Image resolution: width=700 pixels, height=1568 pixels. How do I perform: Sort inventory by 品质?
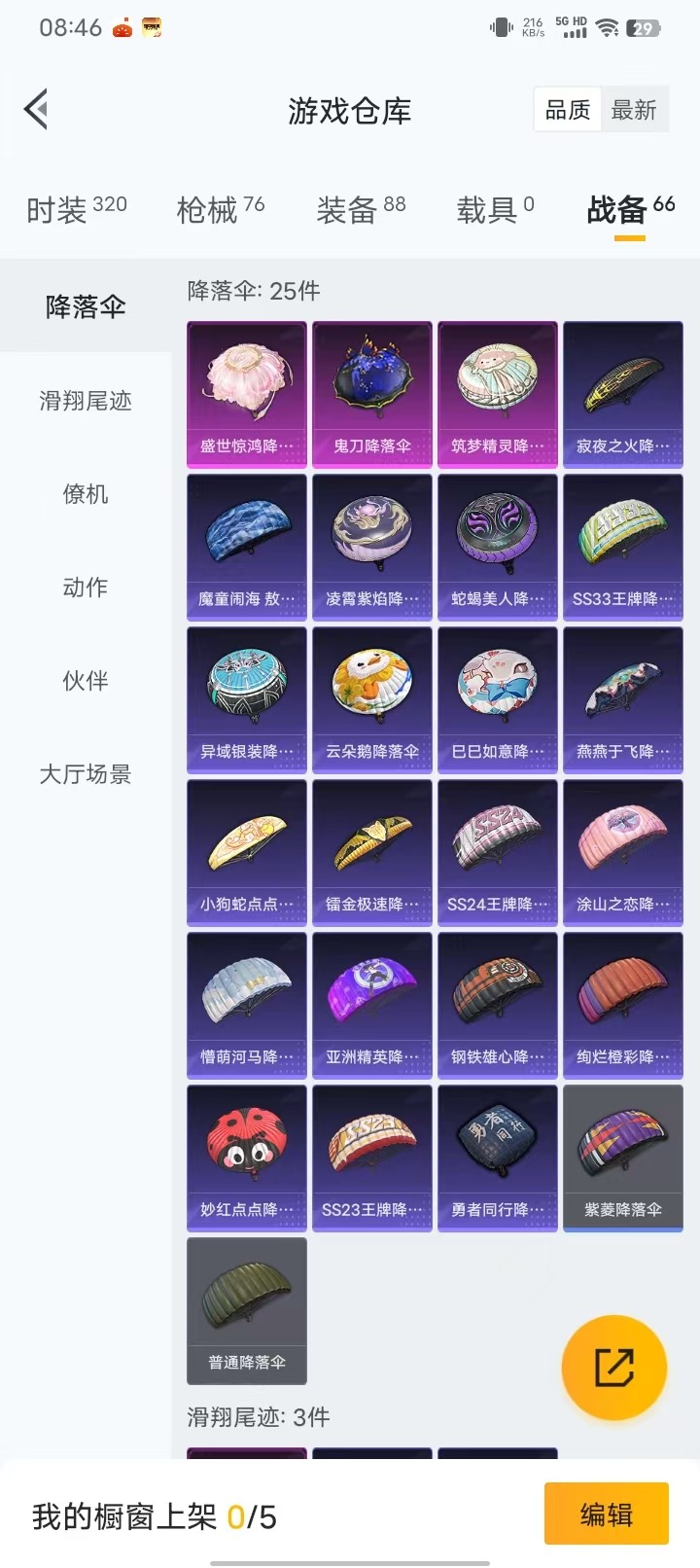(568, 111)
